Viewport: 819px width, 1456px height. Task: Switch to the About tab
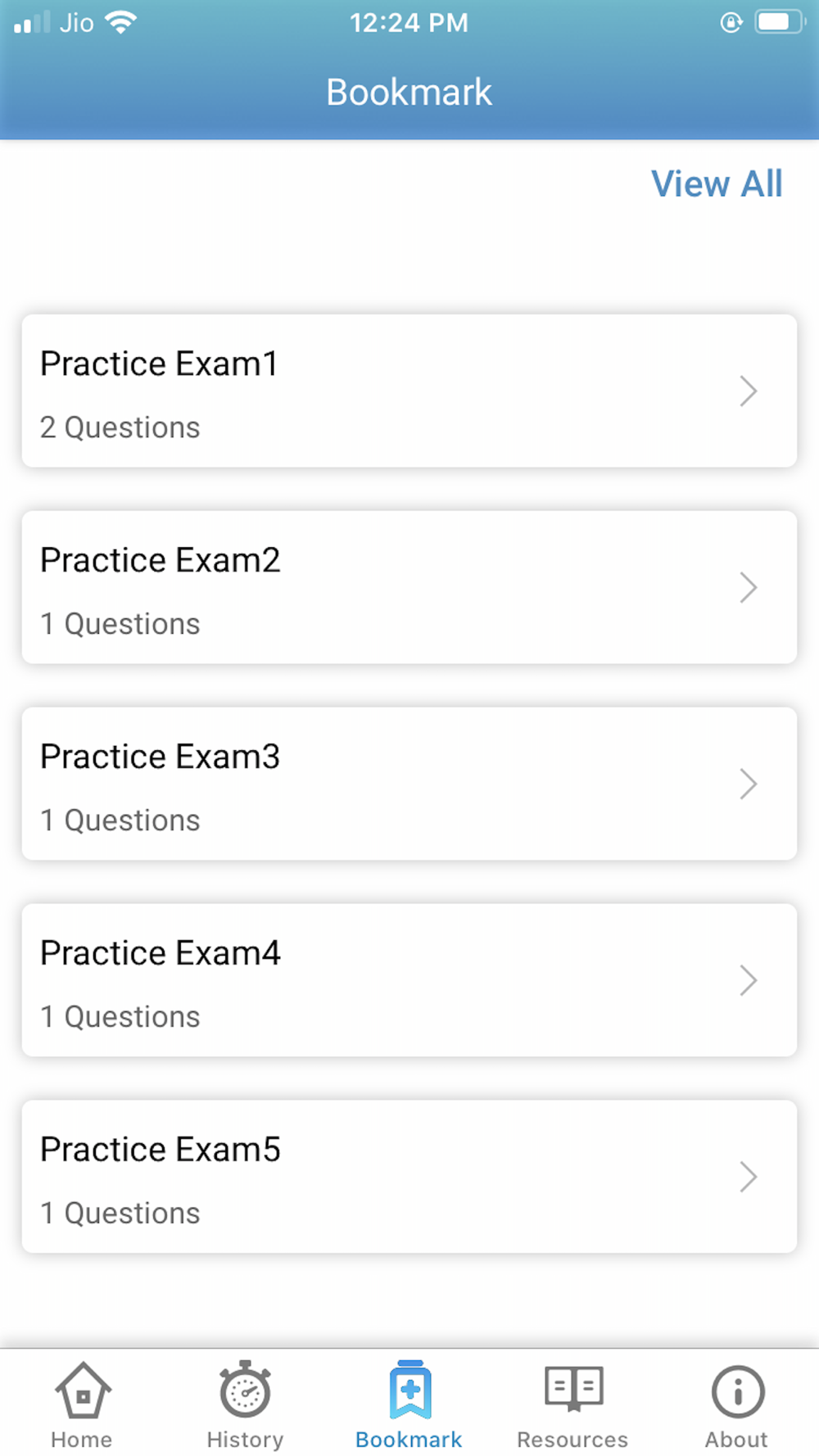tap(737, 1404)
